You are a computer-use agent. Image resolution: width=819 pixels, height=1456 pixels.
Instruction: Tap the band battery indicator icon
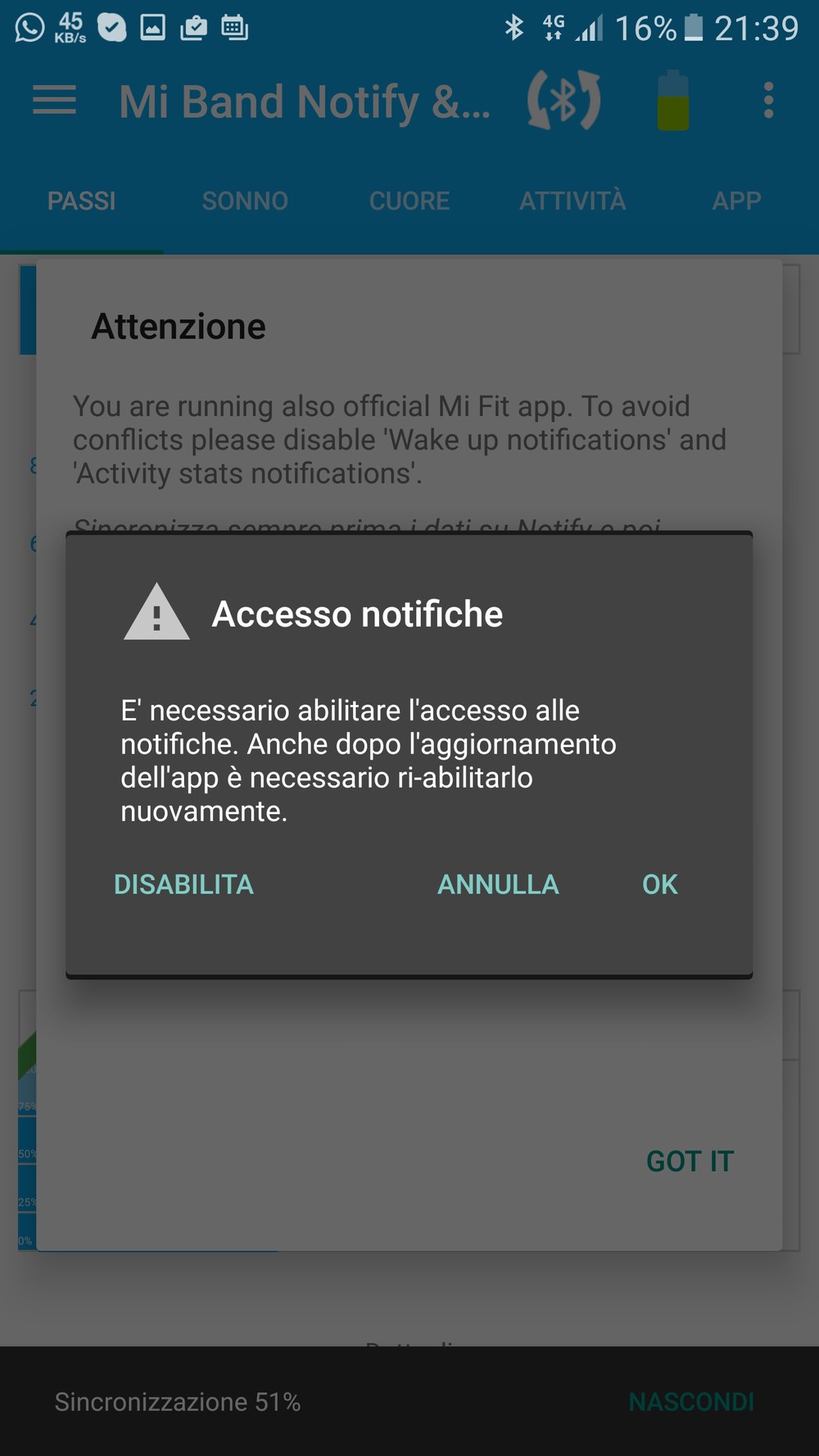(673, 101)
